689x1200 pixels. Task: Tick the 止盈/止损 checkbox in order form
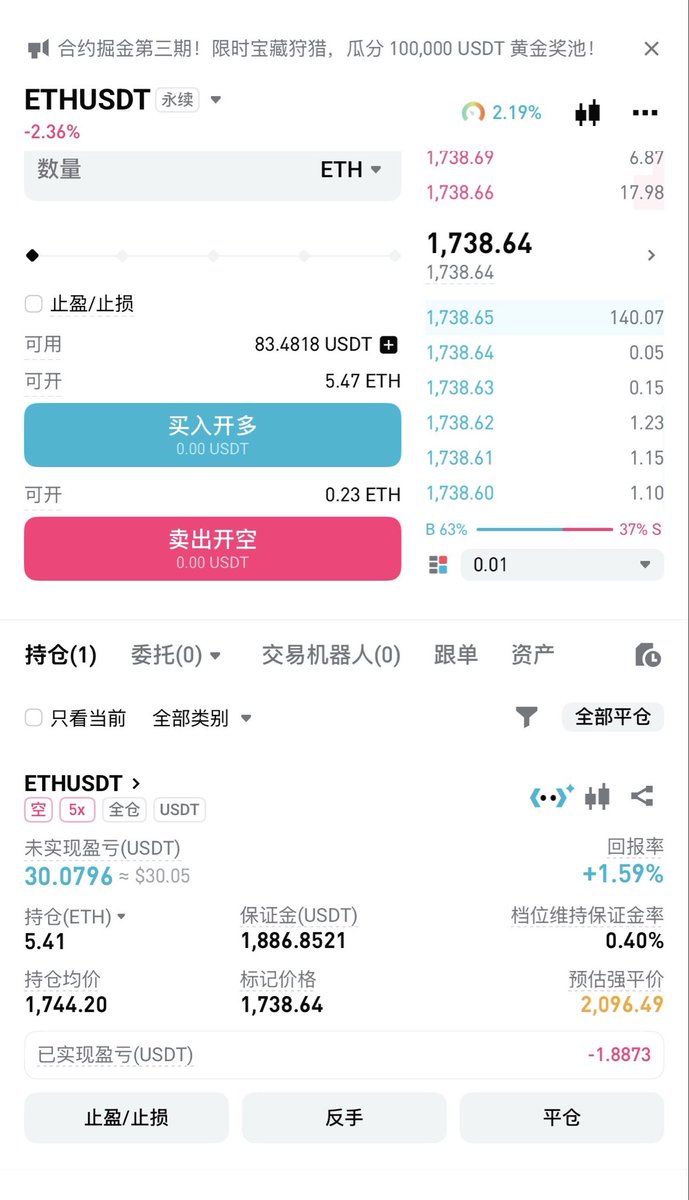(33, 304)
